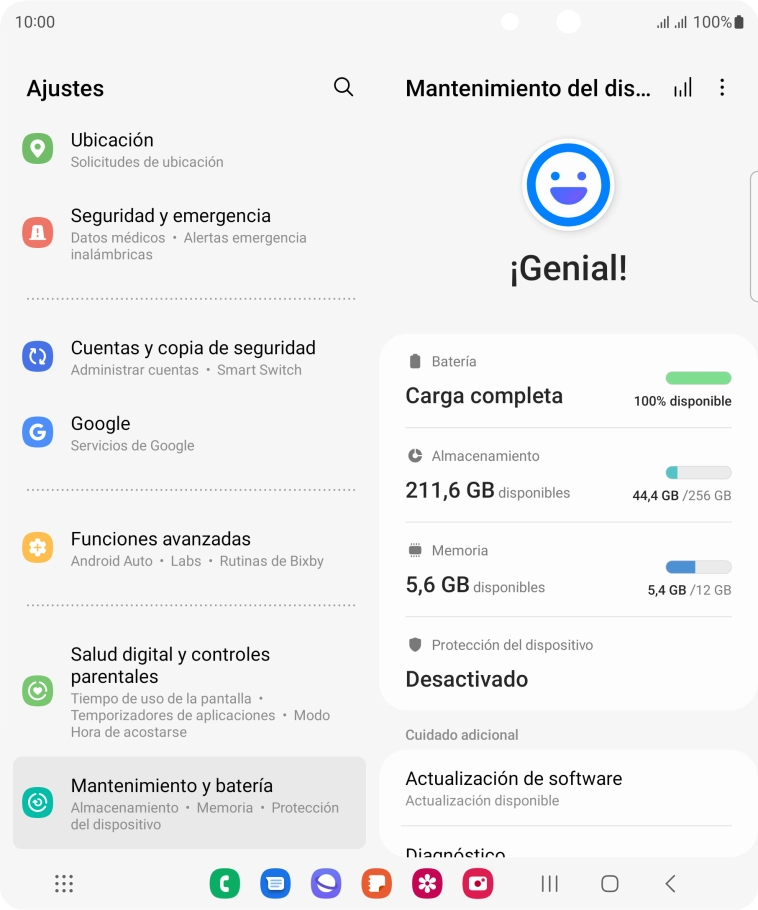This screenshot has width=758, height=910.
Task: Open Samsung Internet browser
Action: [x=326, y=884]
